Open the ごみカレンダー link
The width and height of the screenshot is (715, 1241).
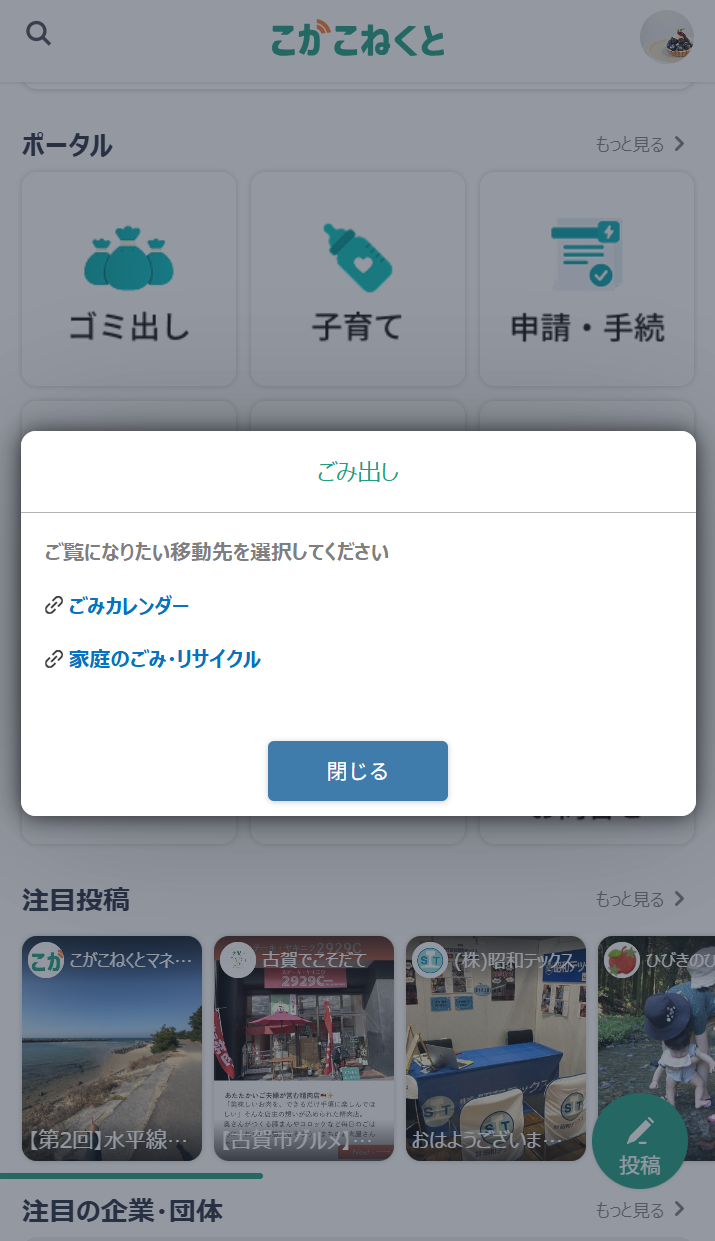point(128,605)
